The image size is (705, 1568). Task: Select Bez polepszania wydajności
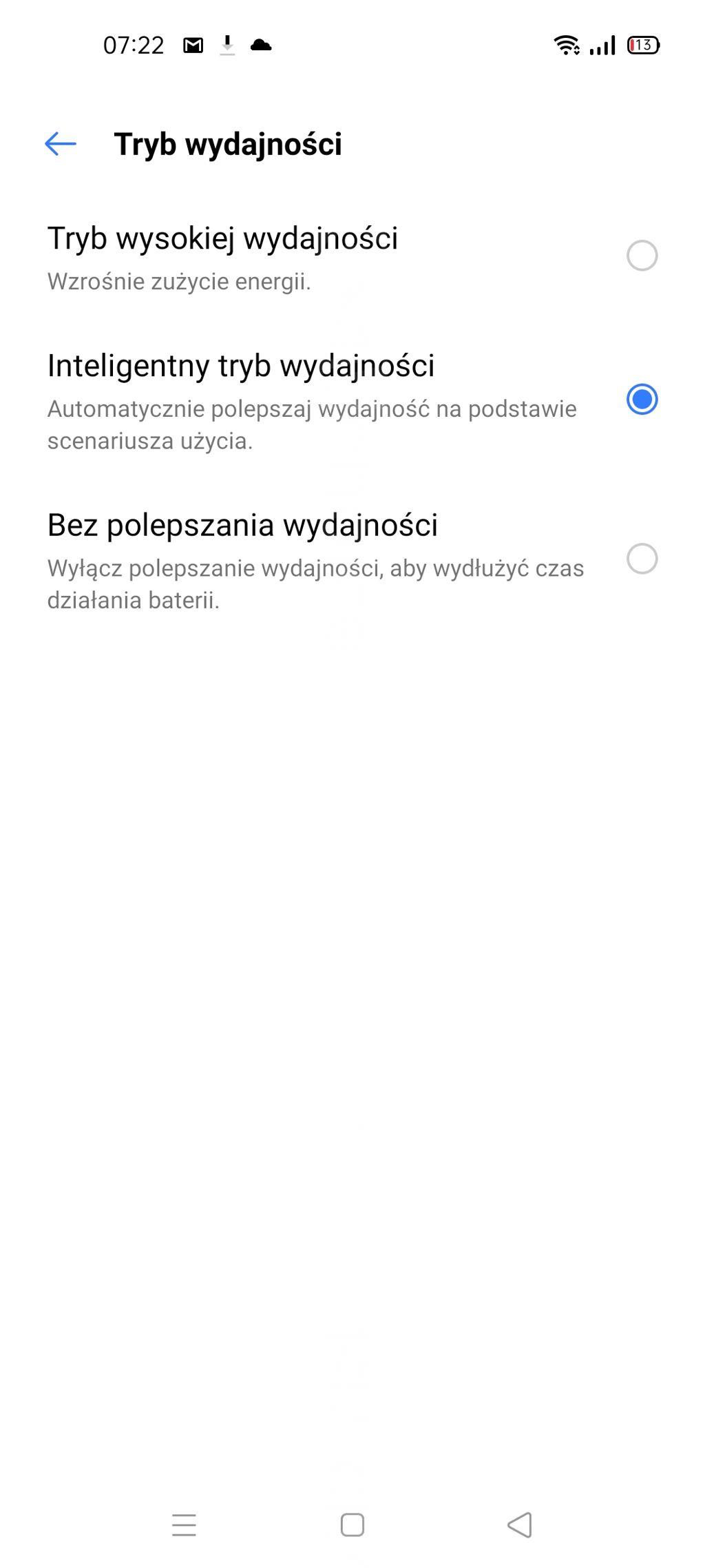coord(642,559)
